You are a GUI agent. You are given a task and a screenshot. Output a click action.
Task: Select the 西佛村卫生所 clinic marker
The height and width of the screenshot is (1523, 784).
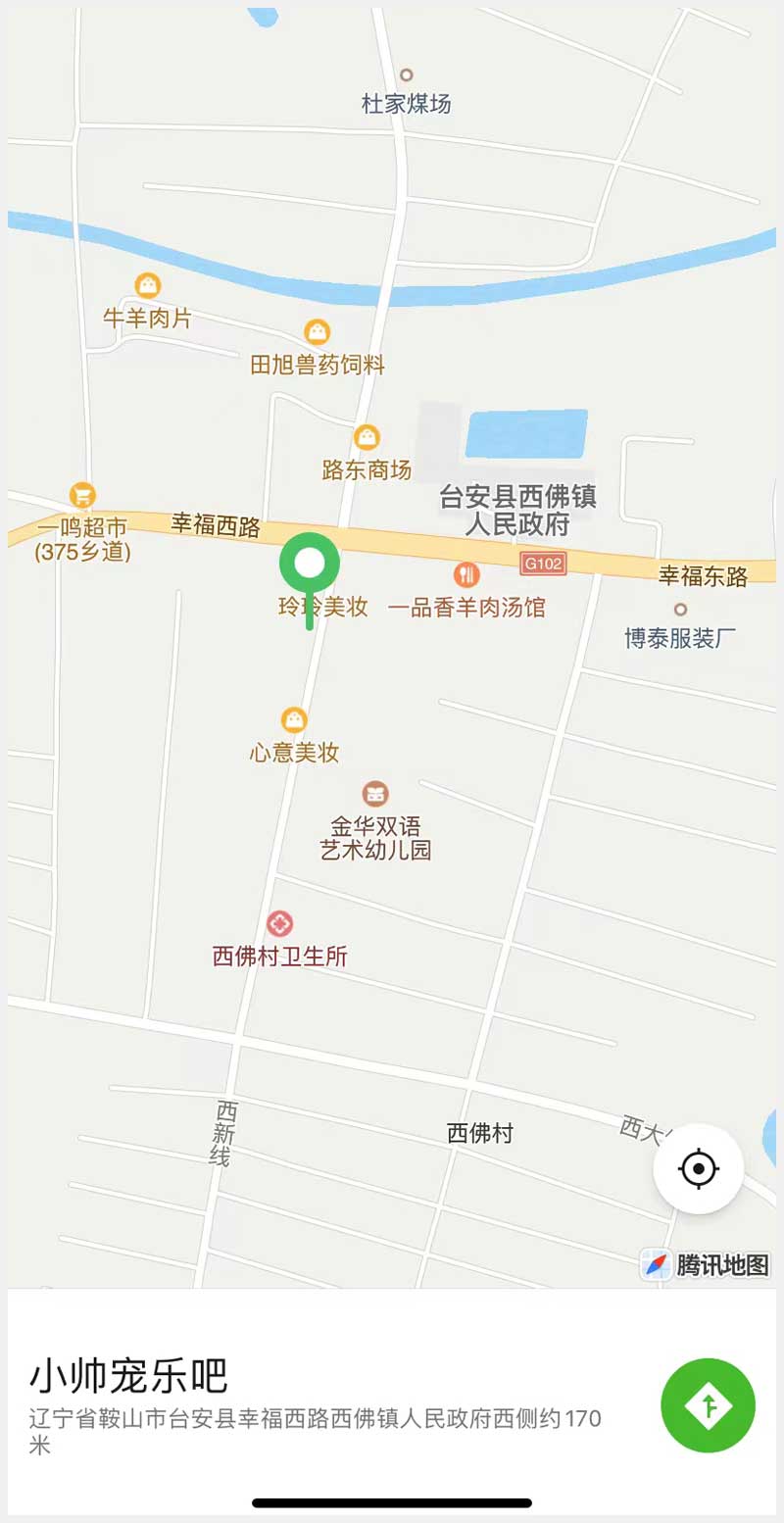coord(280,923)
